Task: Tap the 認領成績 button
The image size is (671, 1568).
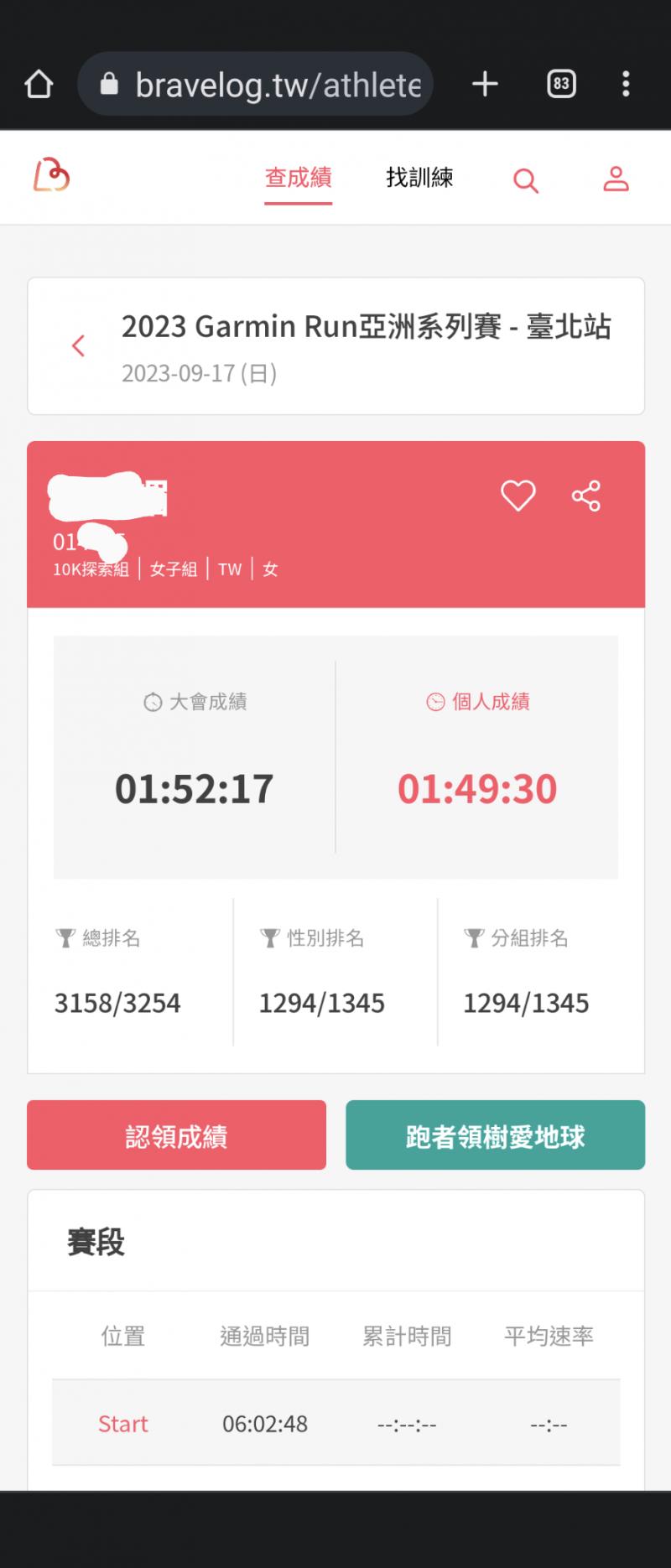Action: click(x=176, y=1135)
